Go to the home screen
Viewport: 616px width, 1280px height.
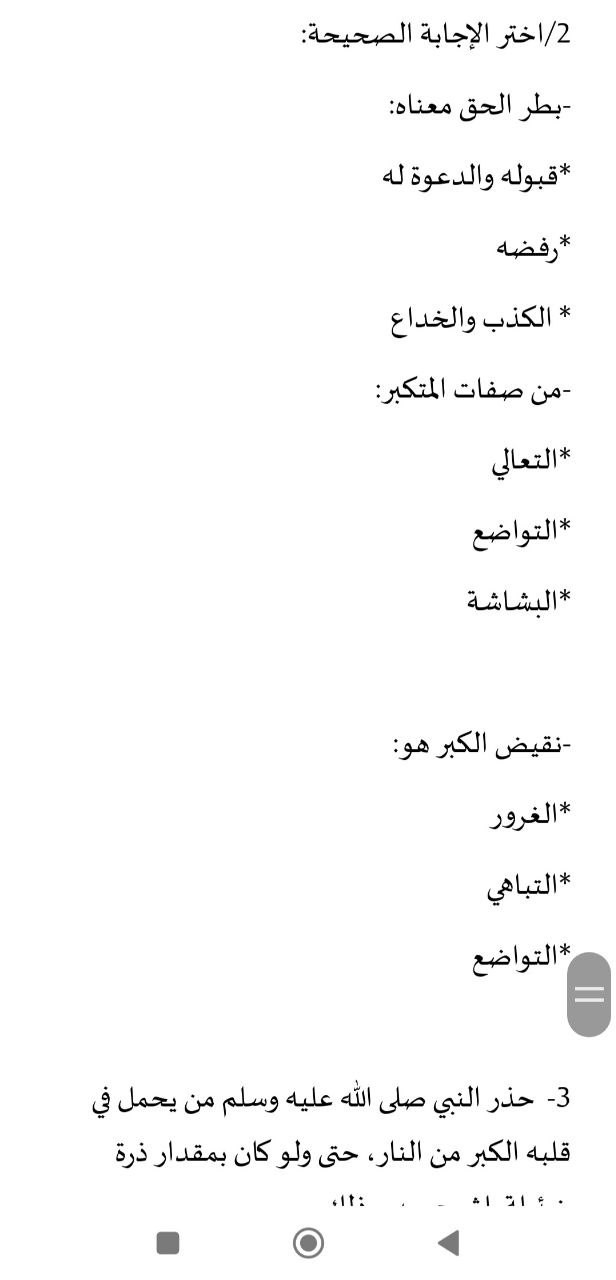pos(308,1243)
